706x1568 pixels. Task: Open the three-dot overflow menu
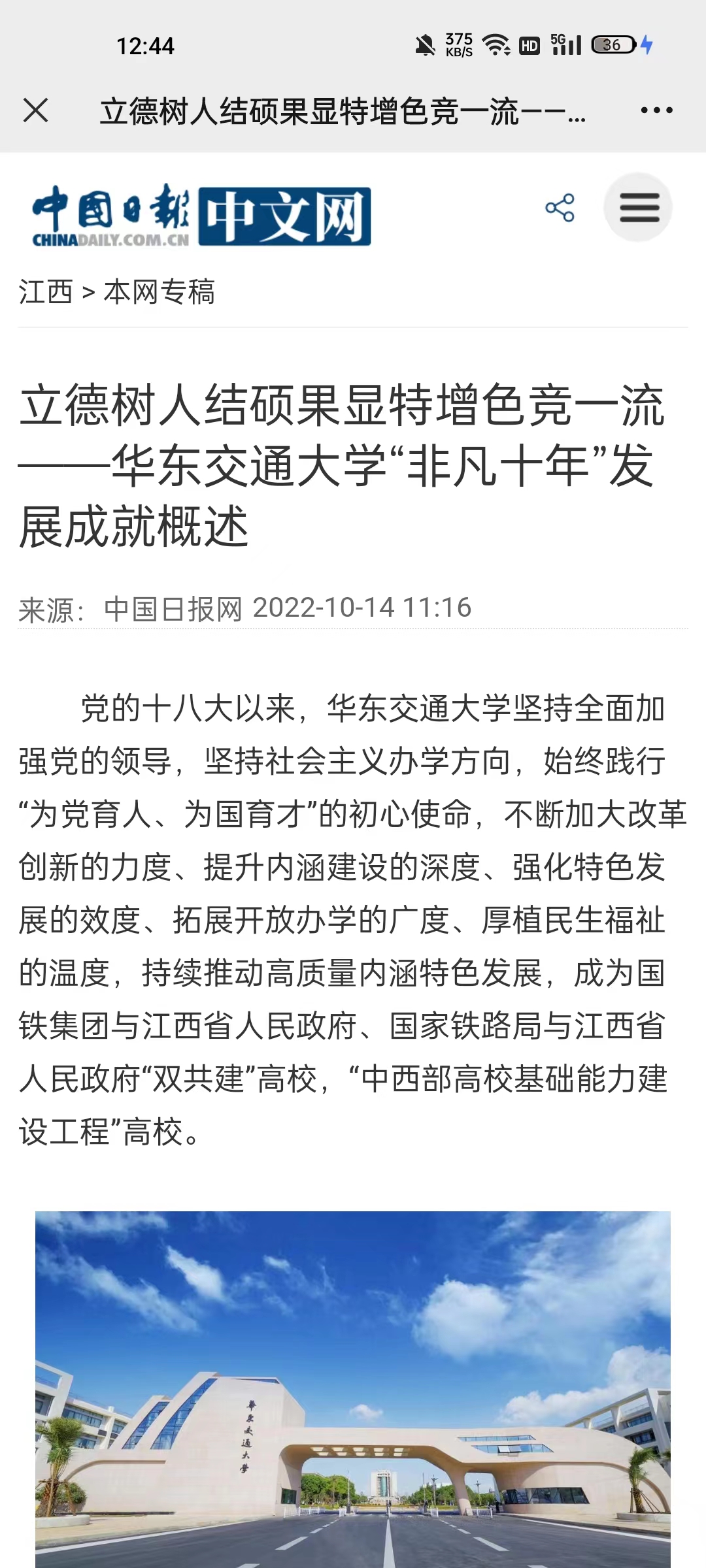click(656, 110)
